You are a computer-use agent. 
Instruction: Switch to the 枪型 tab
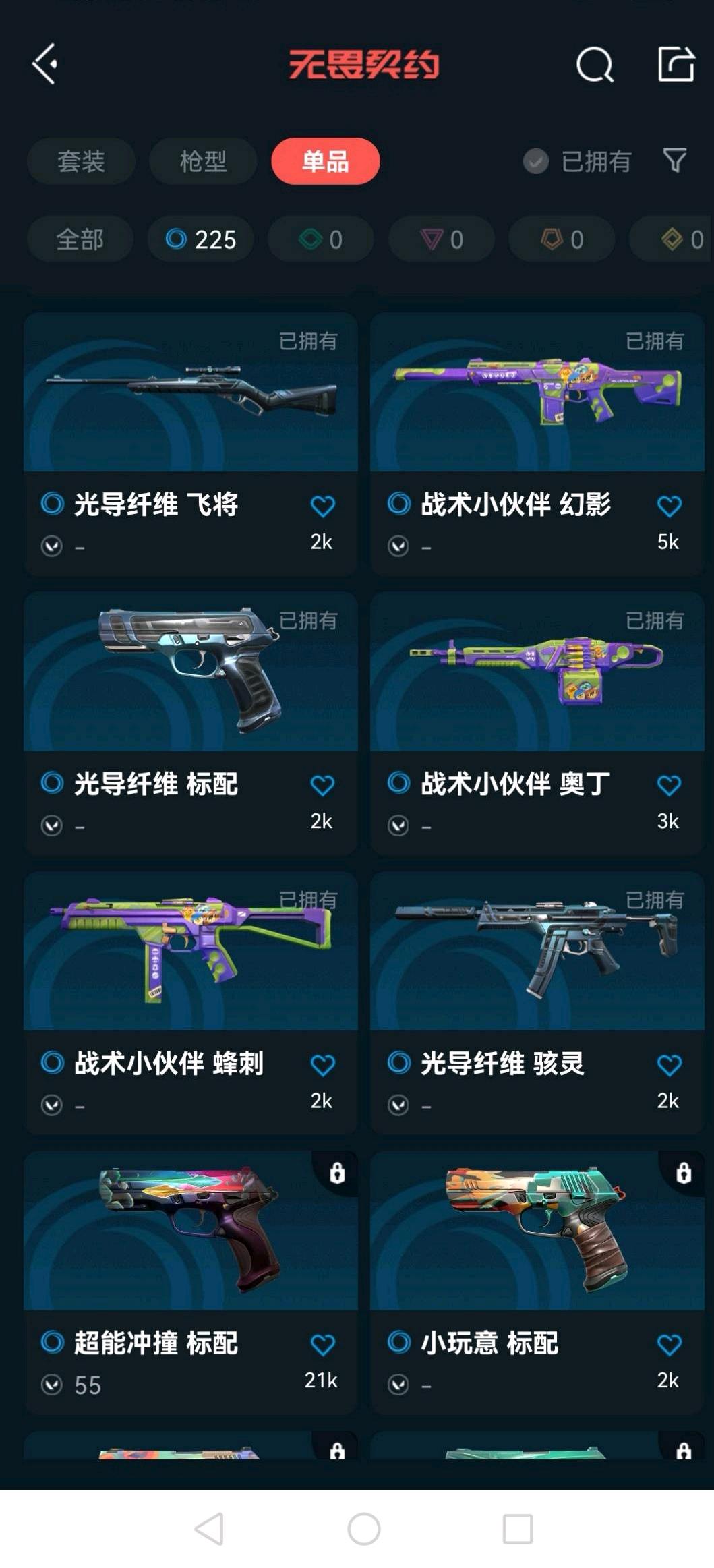tap(203, 161)
